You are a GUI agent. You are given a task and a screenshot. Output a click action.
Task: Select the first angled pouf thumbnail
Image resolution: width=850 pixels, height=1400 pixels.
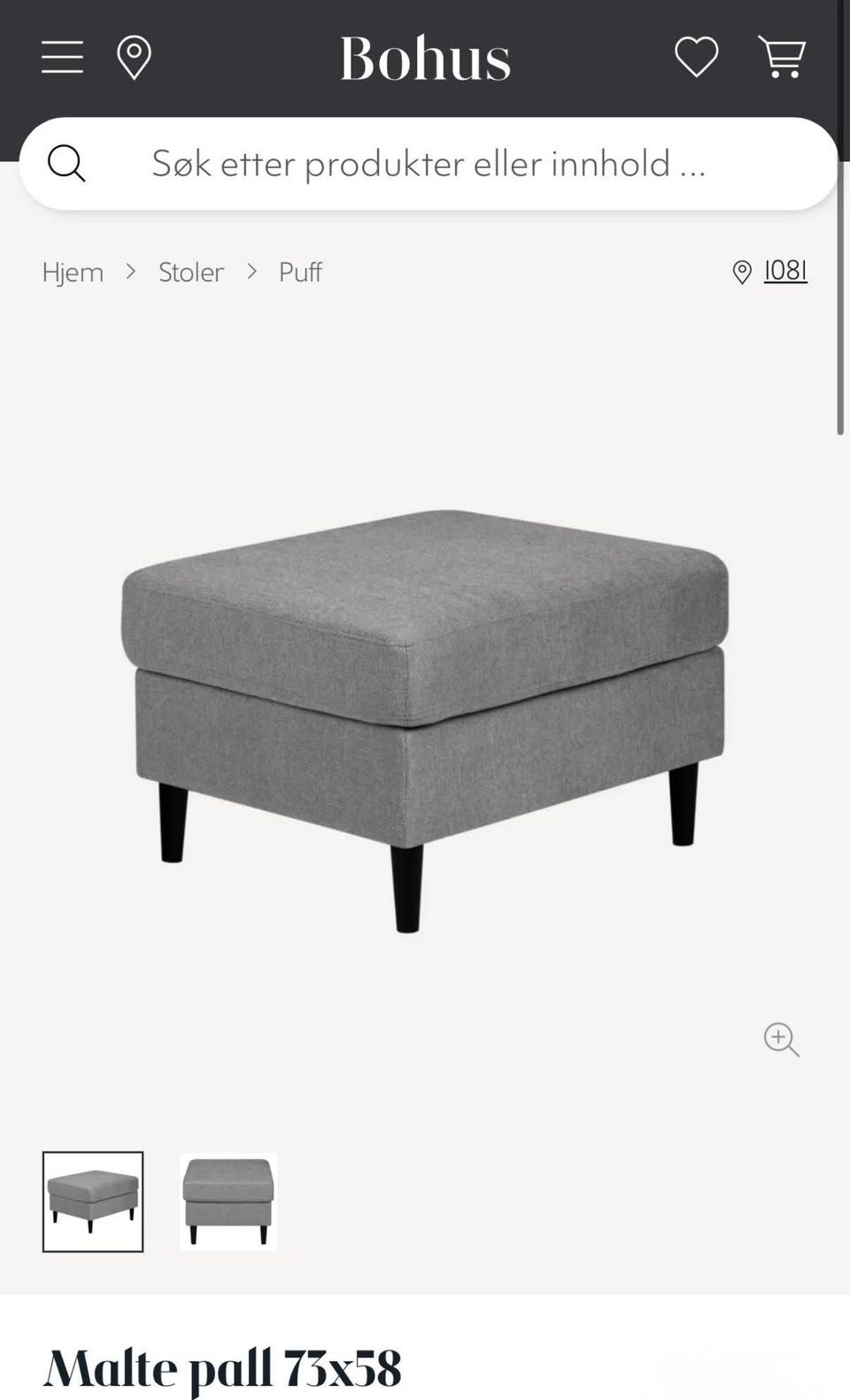tap(93, 1202)
